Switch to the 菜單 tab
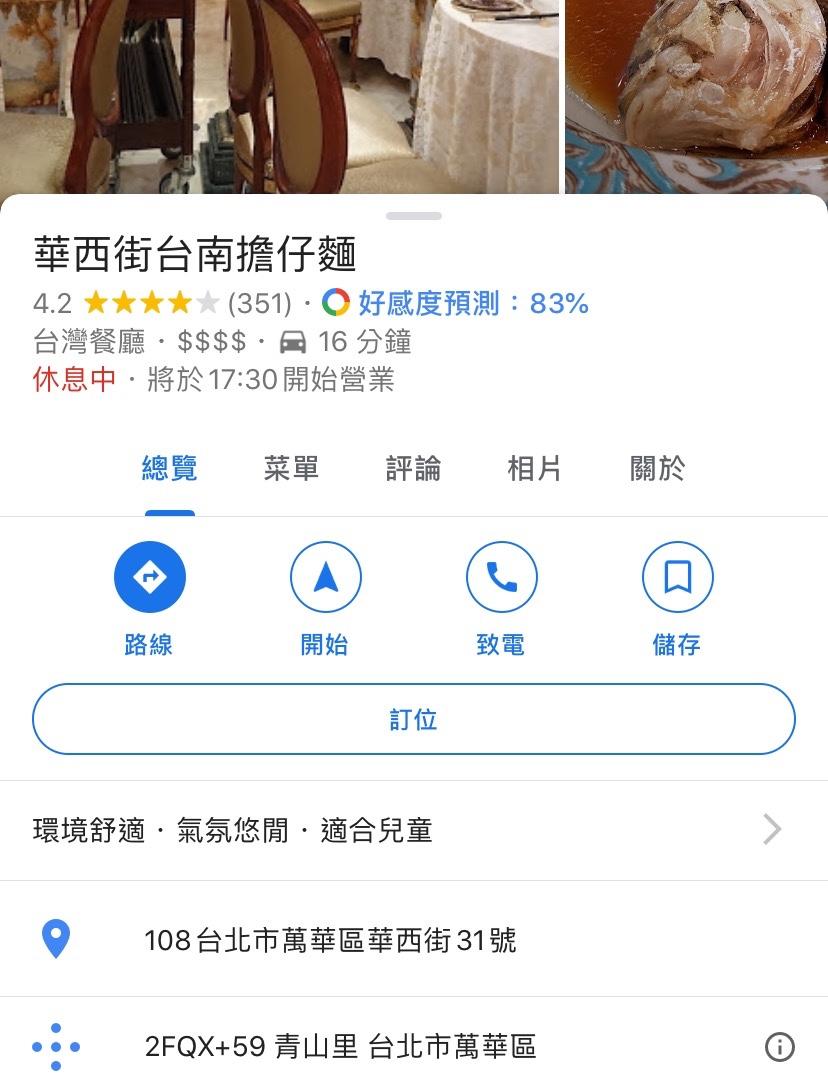The image size is (828, 1076). pyautogui.click(x=291, y=469)
